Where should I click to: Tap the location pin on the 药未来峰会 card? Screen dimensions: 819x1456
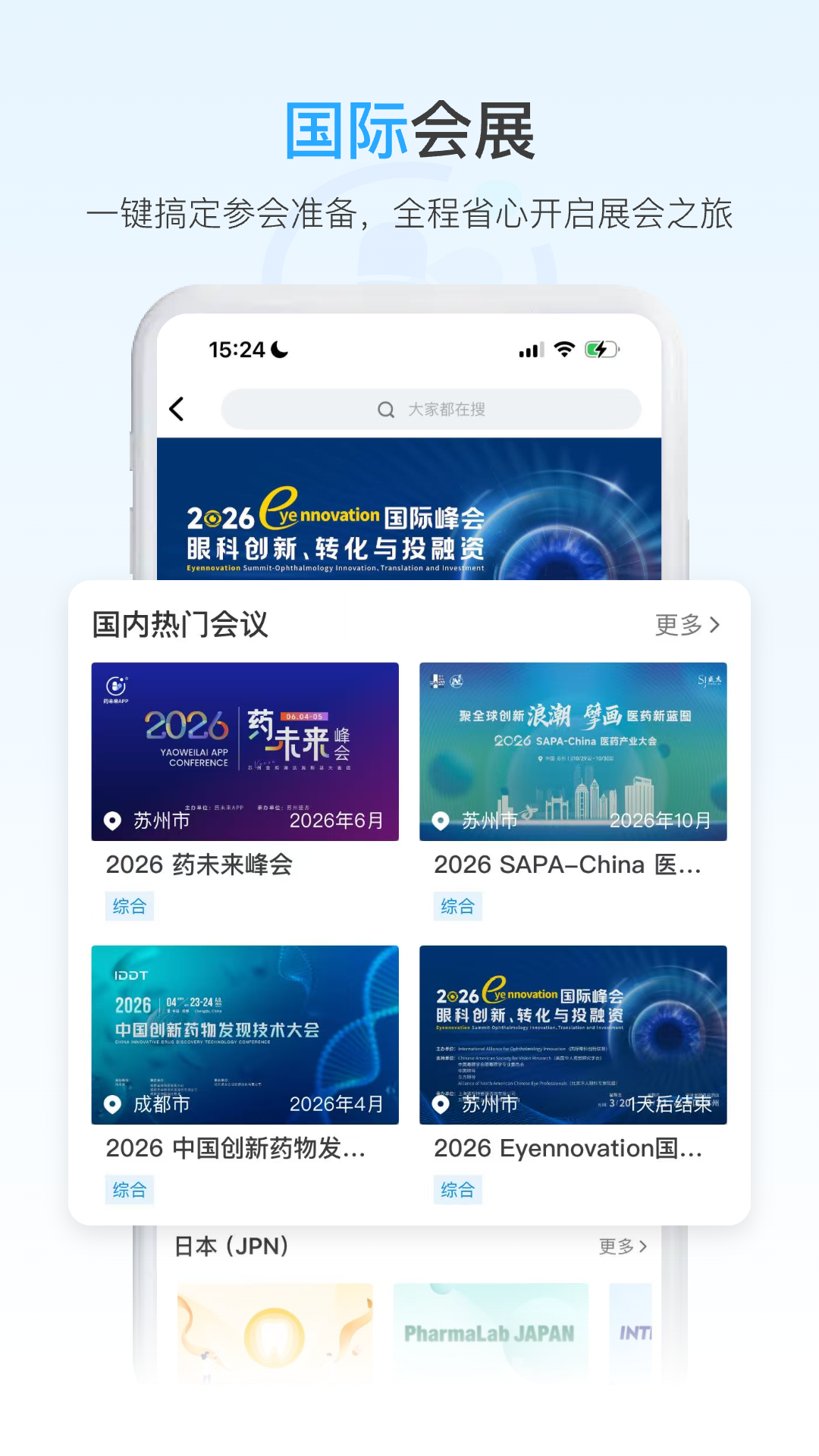[x=111, y=821]
